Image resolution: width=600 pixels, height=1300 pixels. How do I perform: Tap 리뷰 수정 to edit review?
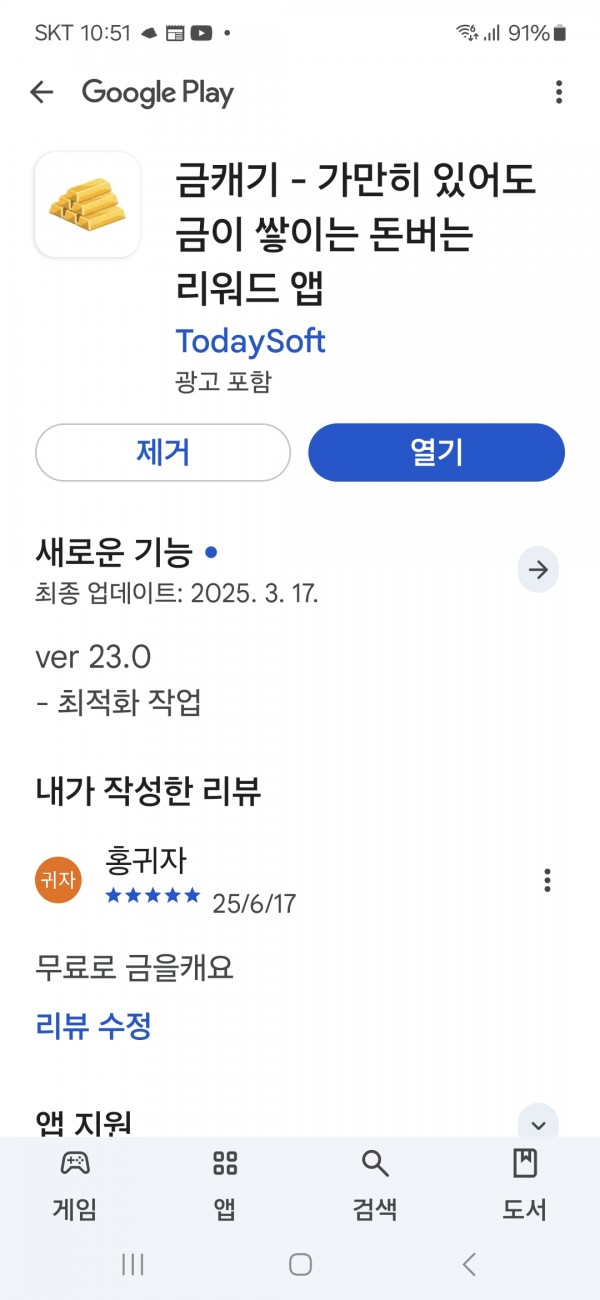pos(94,1025)
